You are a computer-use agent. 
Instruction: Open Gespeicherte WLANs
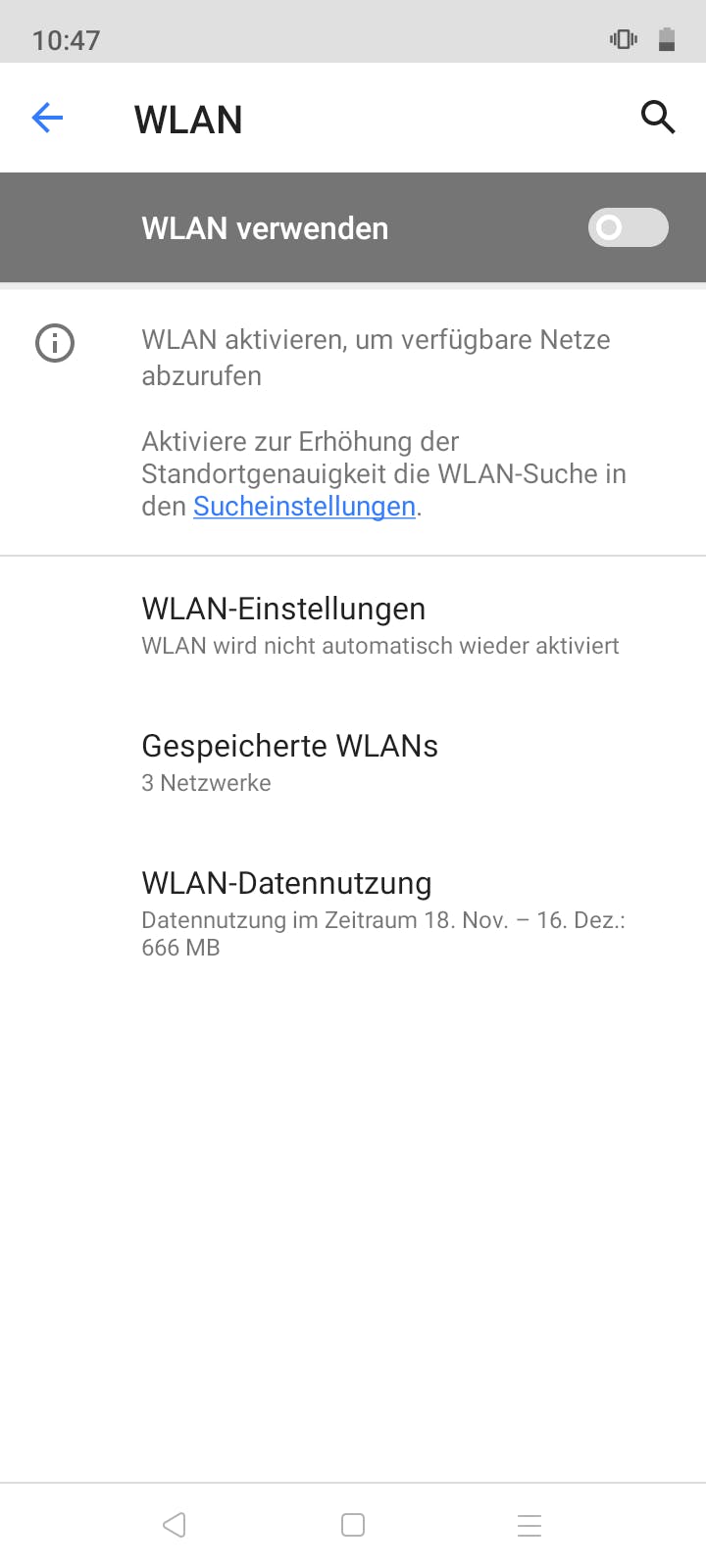[289, 761]
